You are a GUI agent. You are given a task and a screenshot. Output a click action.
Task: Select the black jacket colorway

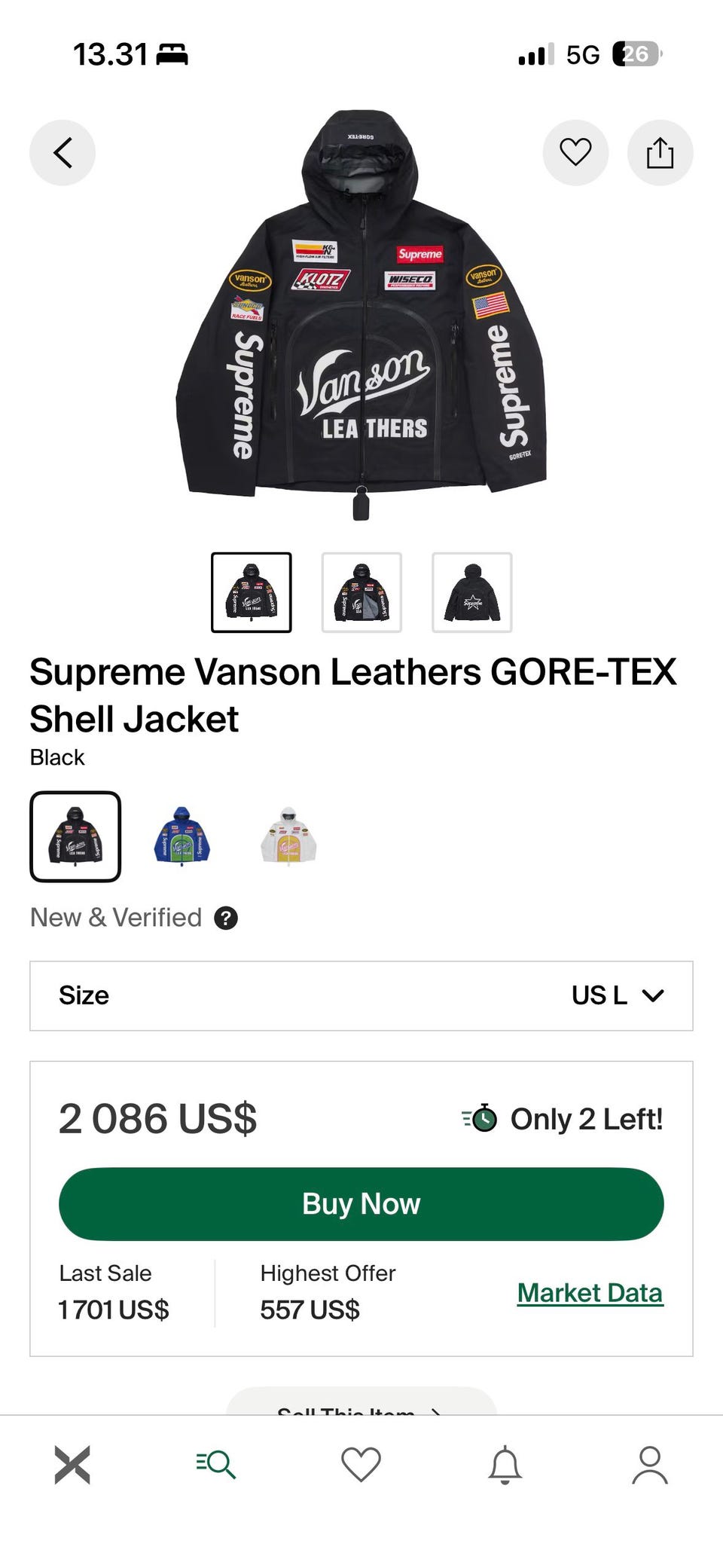(75, 836)
